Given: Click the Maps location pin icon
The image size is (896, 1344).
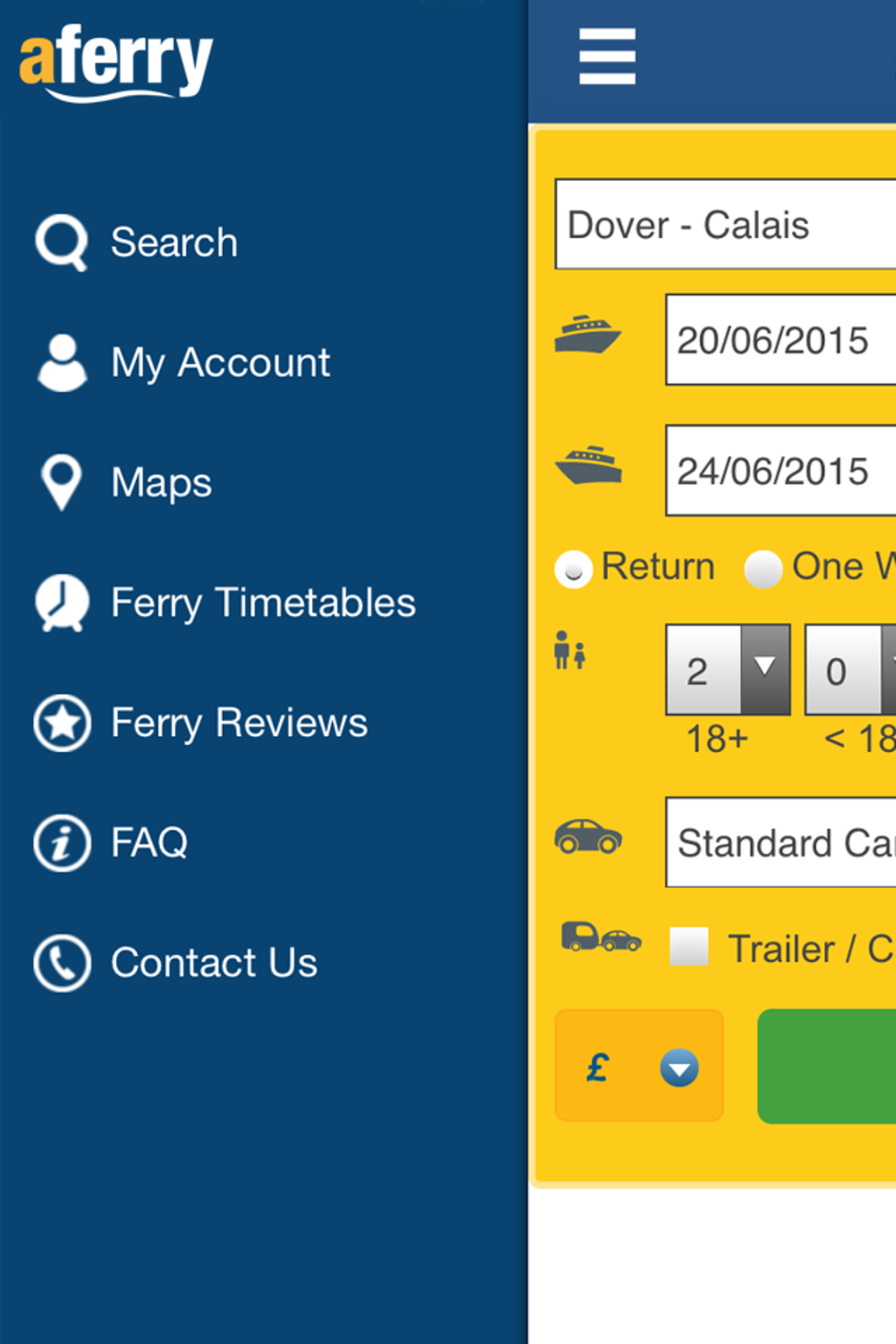Looking at the screenshot, I should point(60,481).
